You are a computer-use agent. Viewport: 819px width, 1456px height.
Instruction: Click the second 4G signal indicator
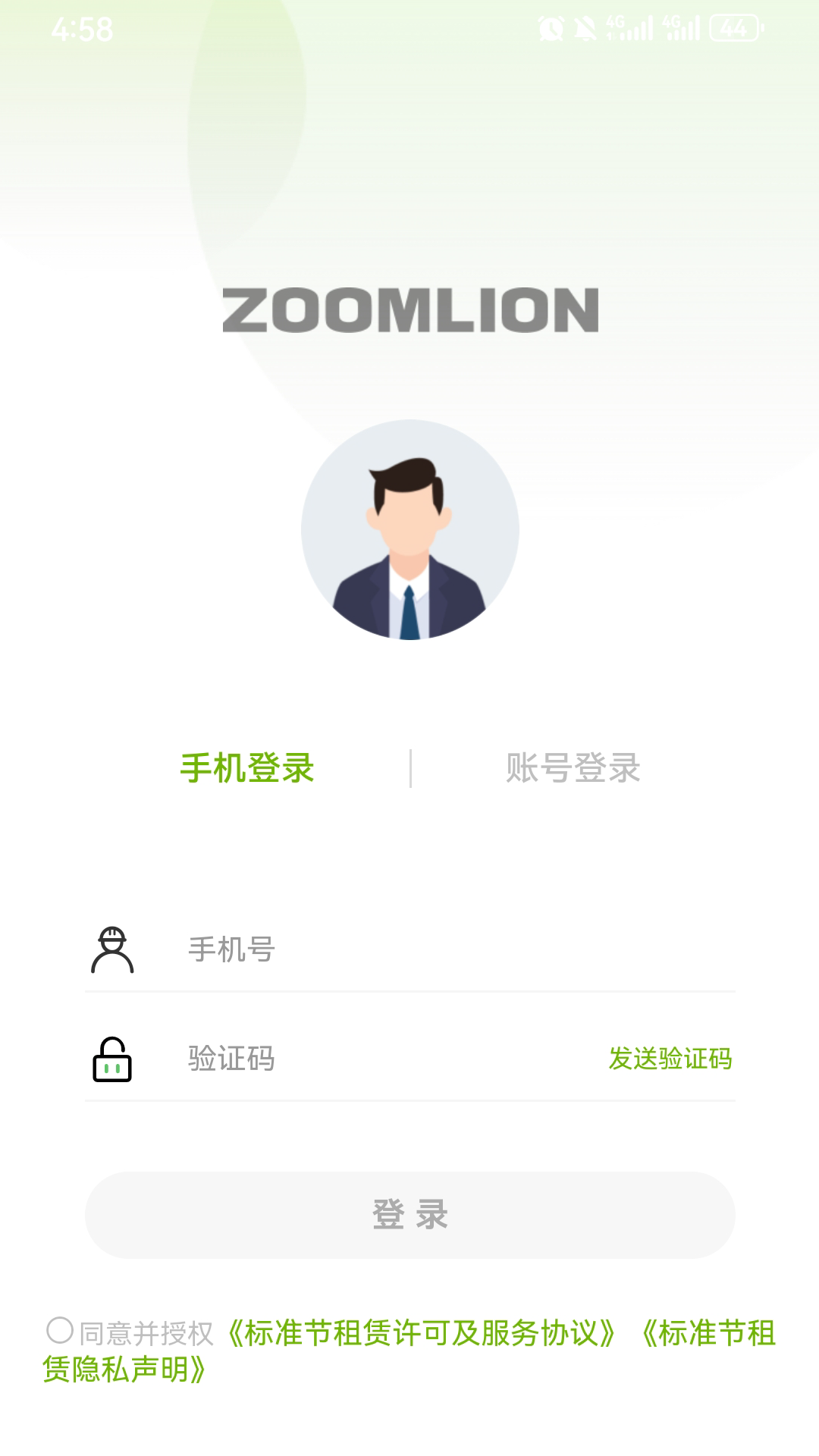click(681, 27)
